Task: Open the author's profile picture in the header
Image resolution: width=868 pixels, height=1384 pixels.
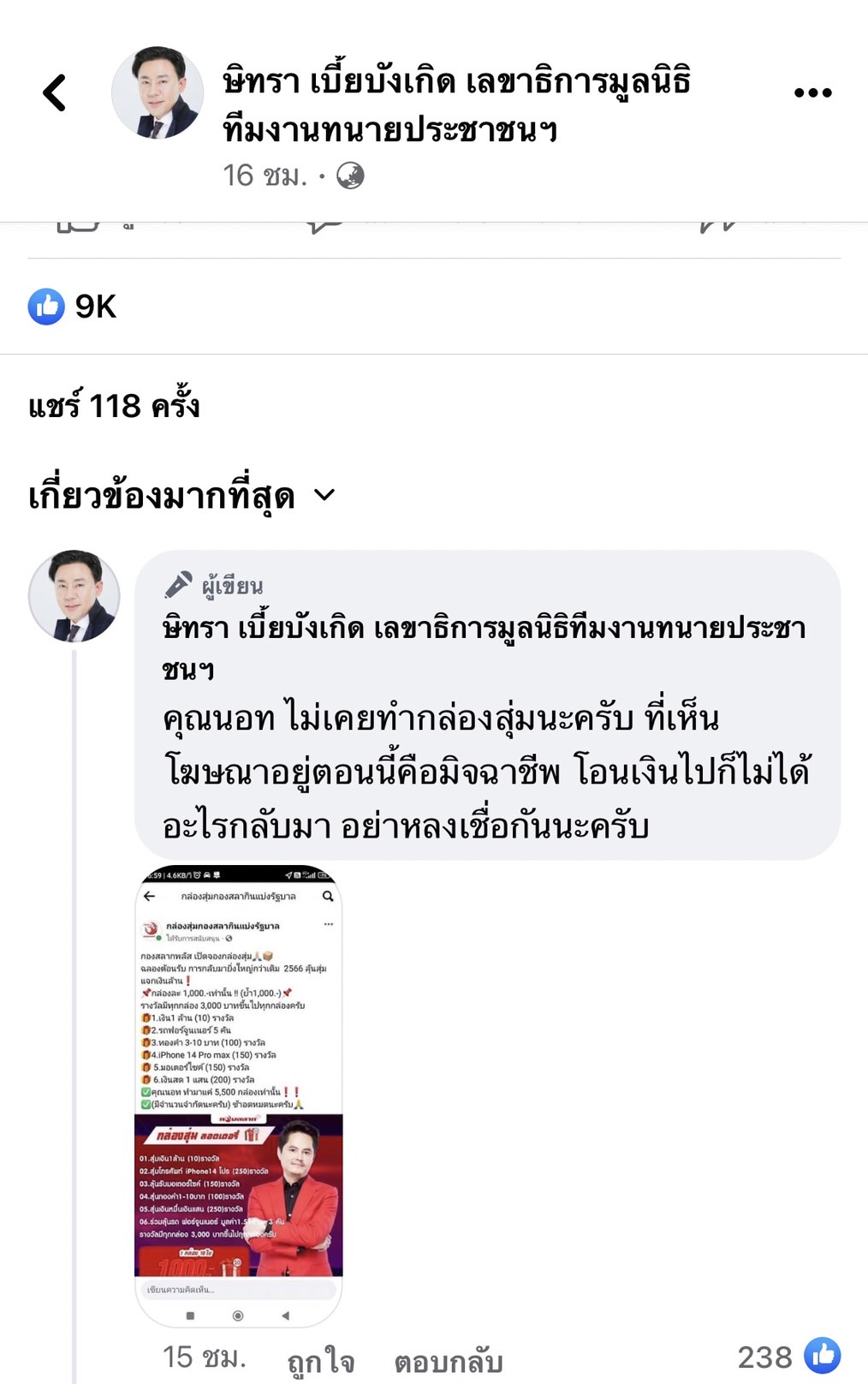Action: click(158, 92)
